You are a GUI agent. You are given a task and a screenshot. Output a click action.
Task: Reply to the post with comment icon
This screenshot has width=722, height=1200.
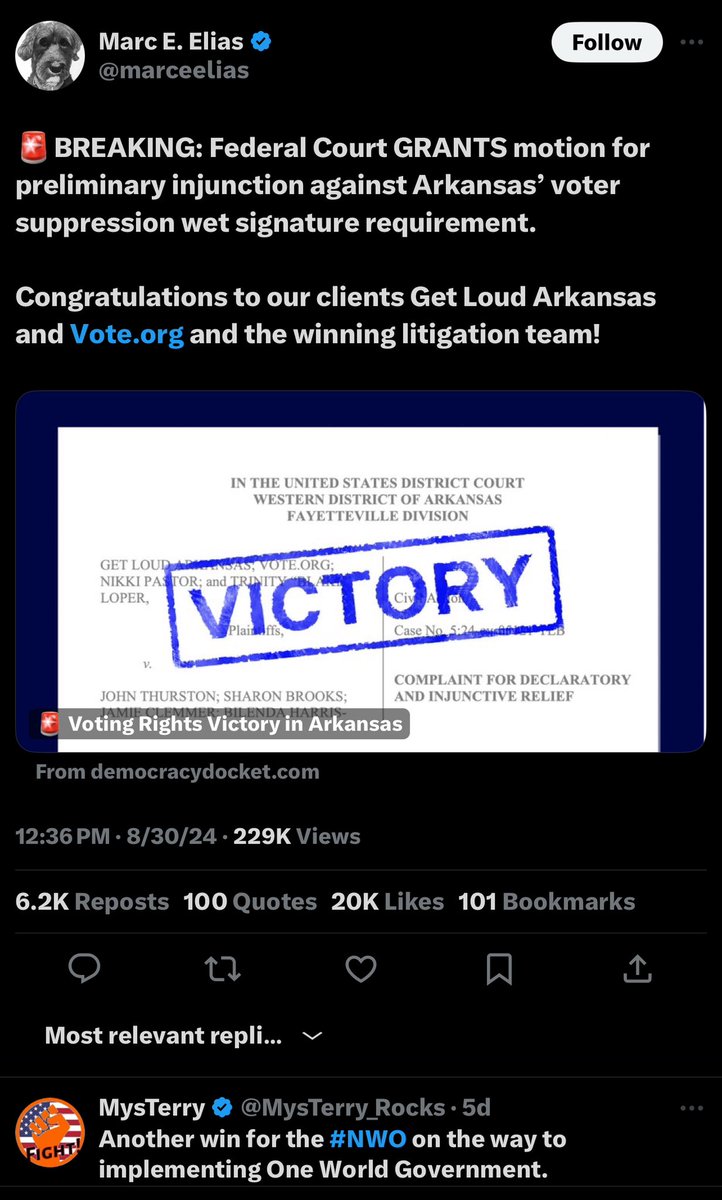tap(84, 968)
